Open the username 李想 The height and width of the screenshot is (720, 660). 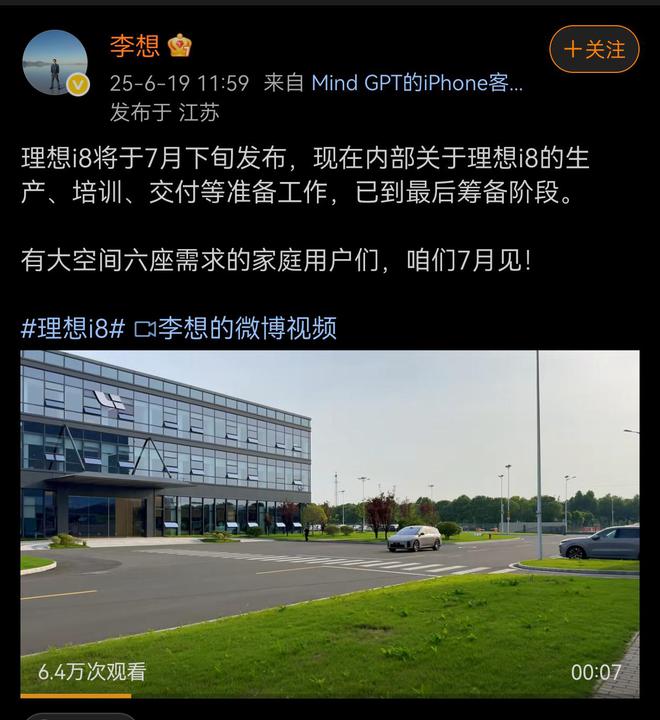point(134,46)
